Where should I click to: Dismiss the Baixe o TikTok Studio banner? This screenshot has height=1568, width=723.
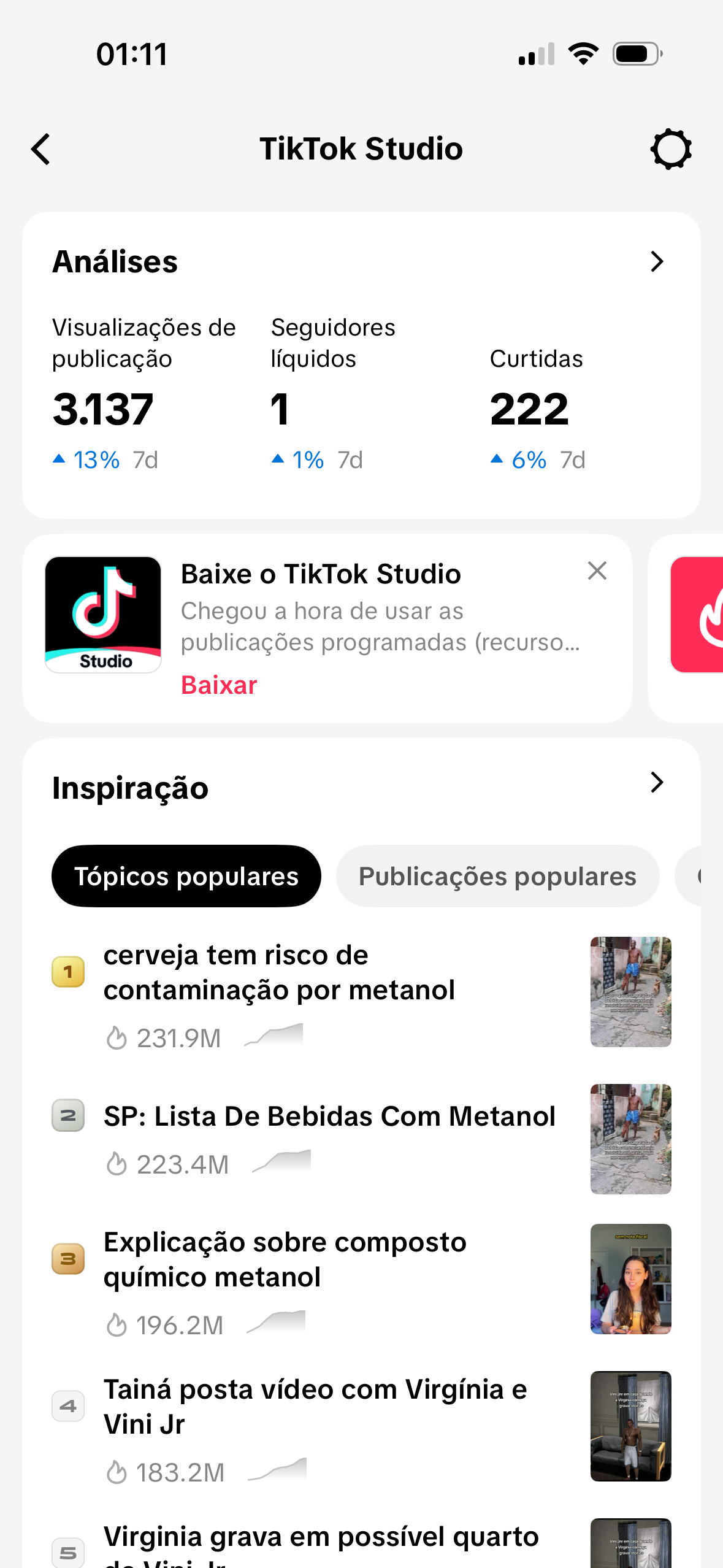pyautogui.click(x=597, y=571)
